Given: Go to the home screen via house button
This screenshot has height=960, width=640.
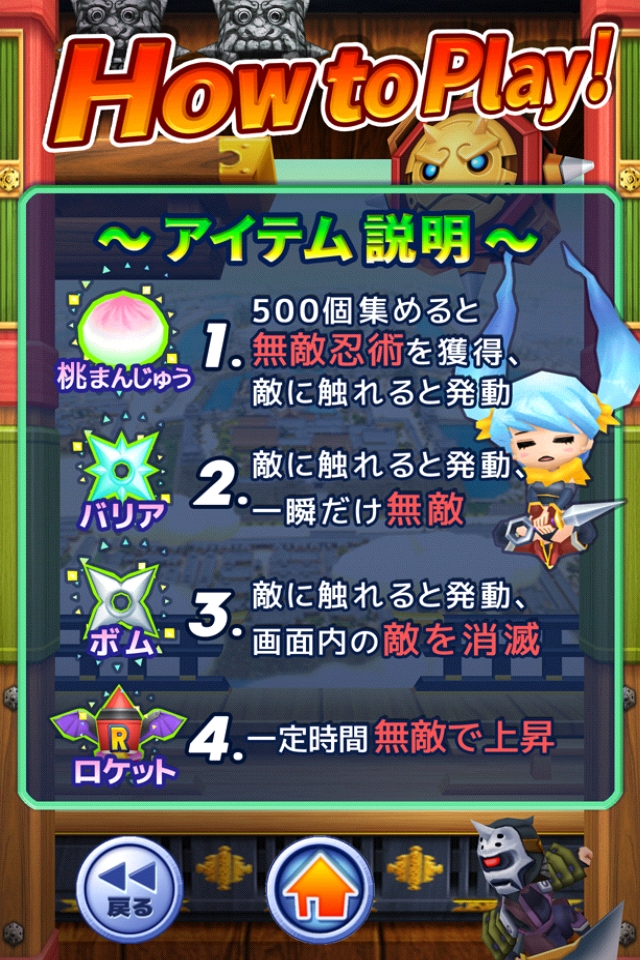Looking at the screenshot, I should pyautogui.click(x=319, y=888).
